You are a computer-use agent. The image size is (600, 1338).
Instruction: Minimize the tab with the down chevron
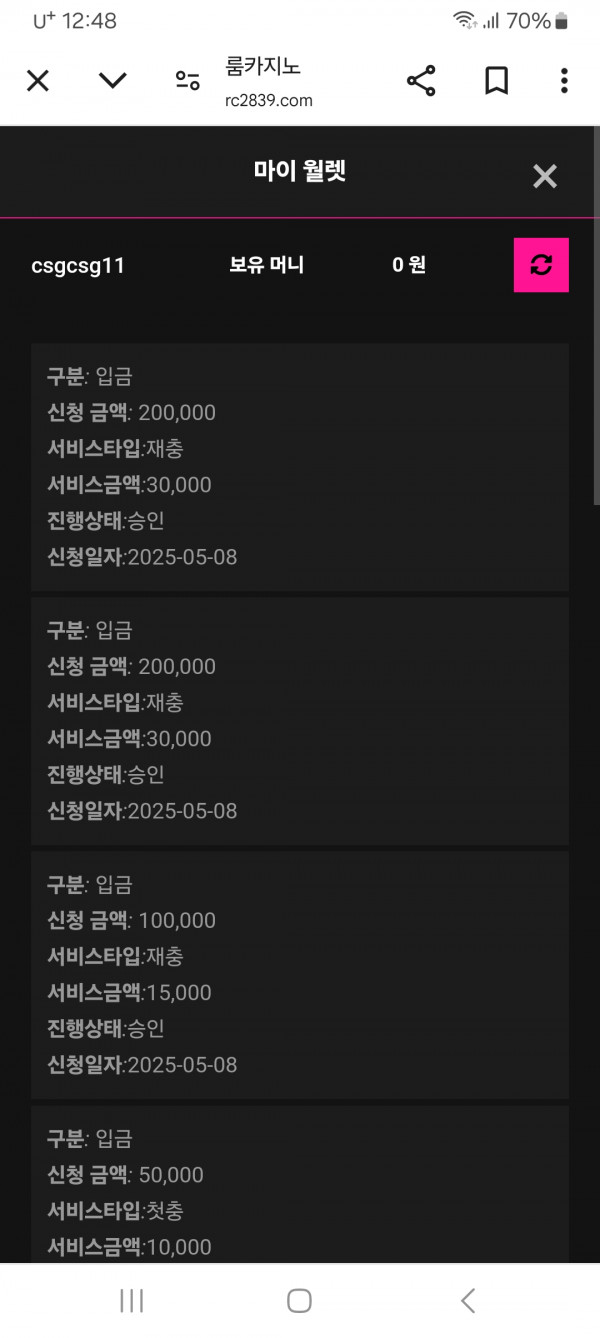pyautogui.click(x=113, y=81)
